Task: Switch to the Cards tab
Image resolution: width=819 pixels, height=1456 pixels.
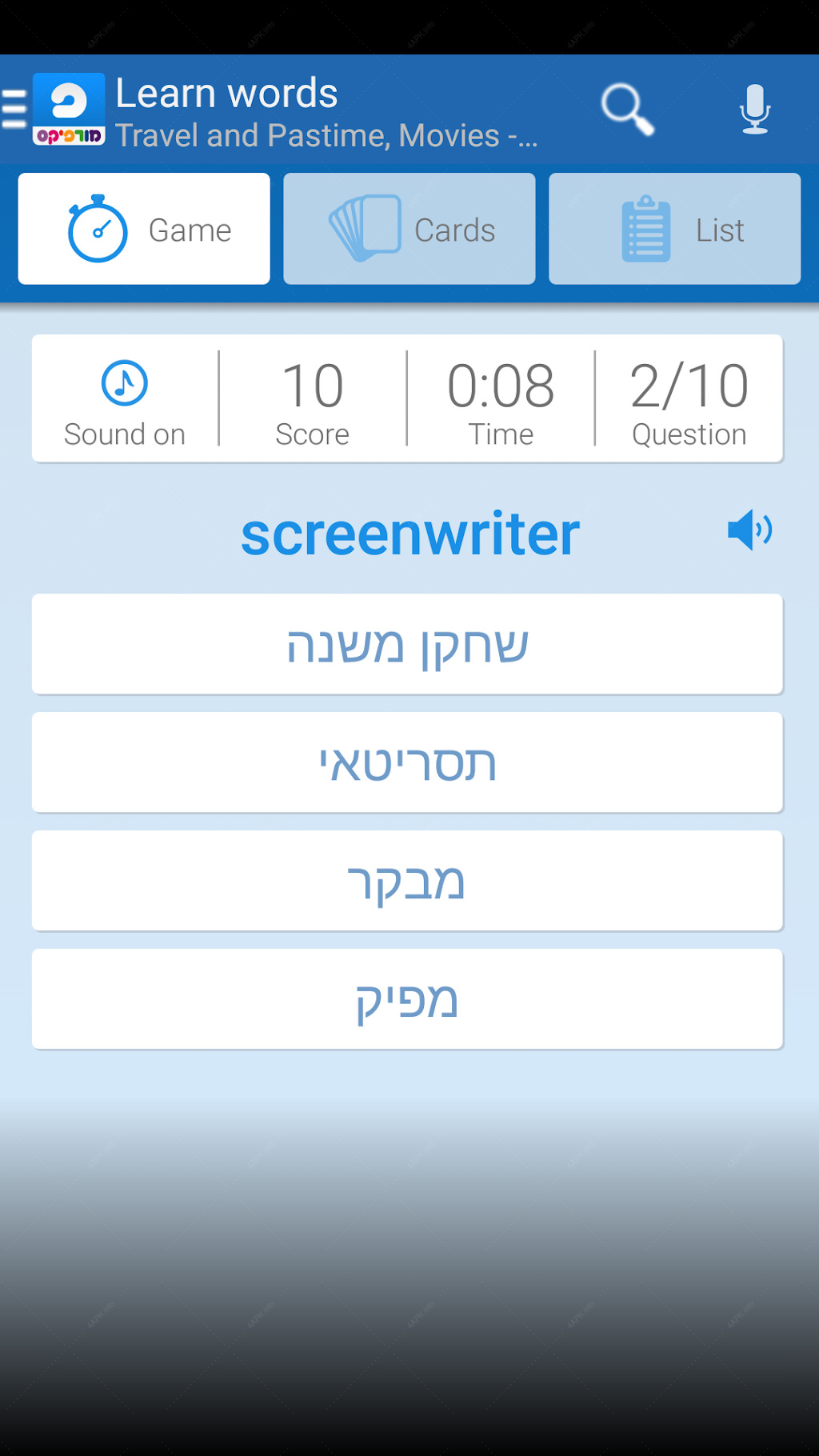Action: point(409,229)
